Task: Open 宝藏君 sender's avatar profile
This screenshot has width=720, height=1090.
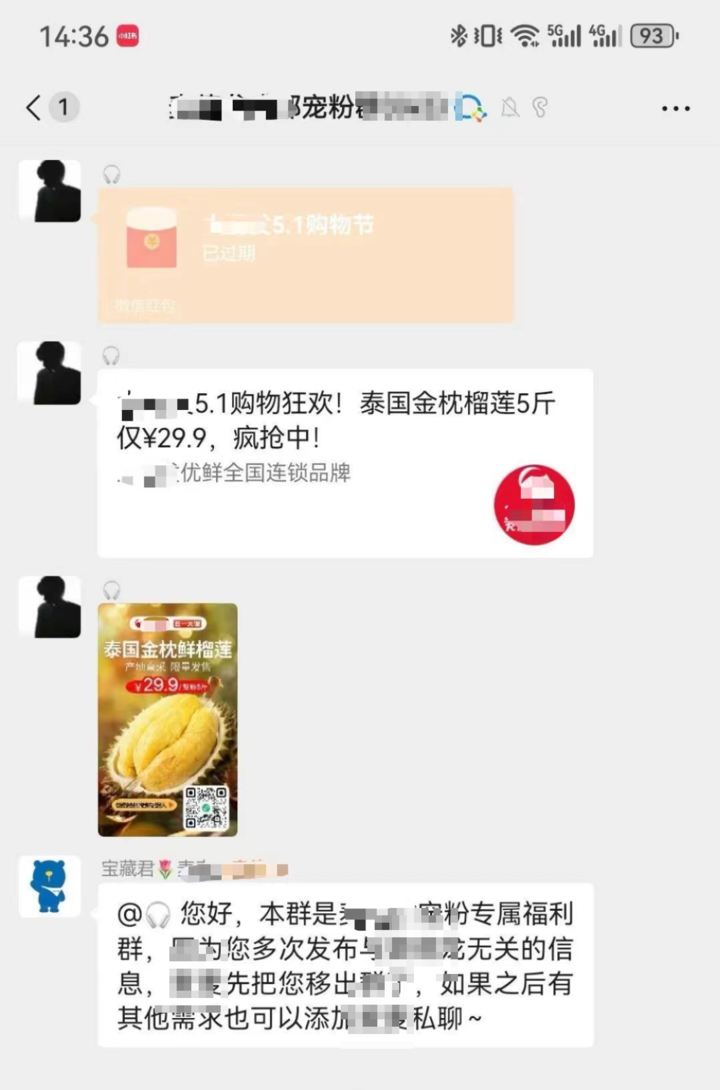Action: coord(49,886)
